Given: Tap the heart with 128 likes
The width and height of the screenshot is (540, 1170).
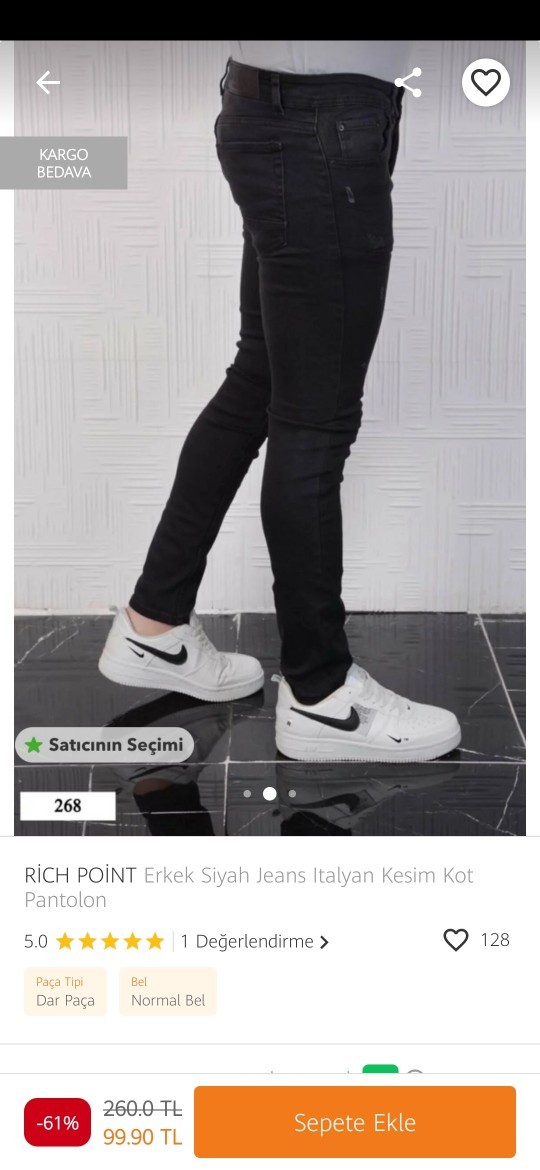Looking at the screenshot, I should point(456,940).
